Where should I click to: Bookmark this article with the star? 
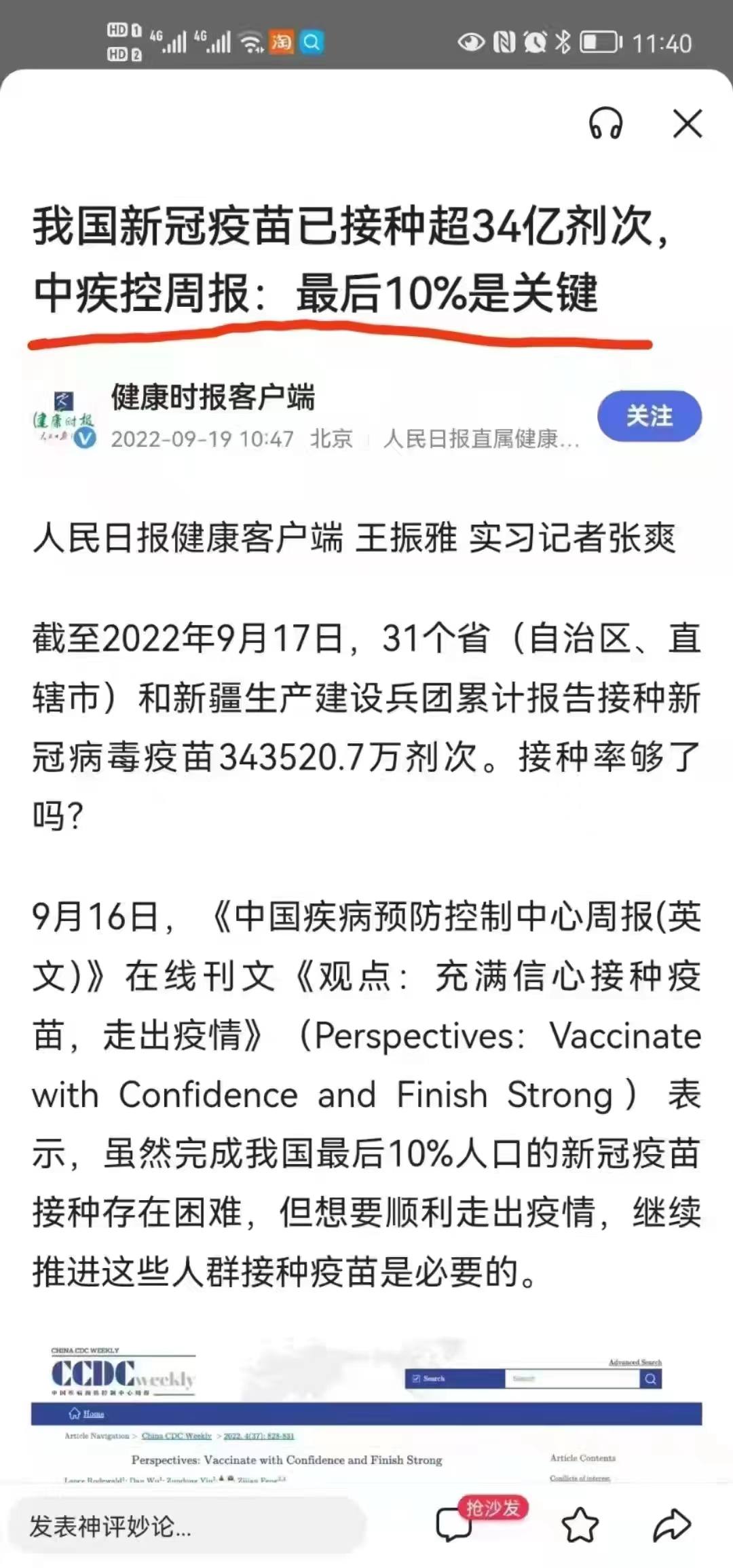point(580,1525)
